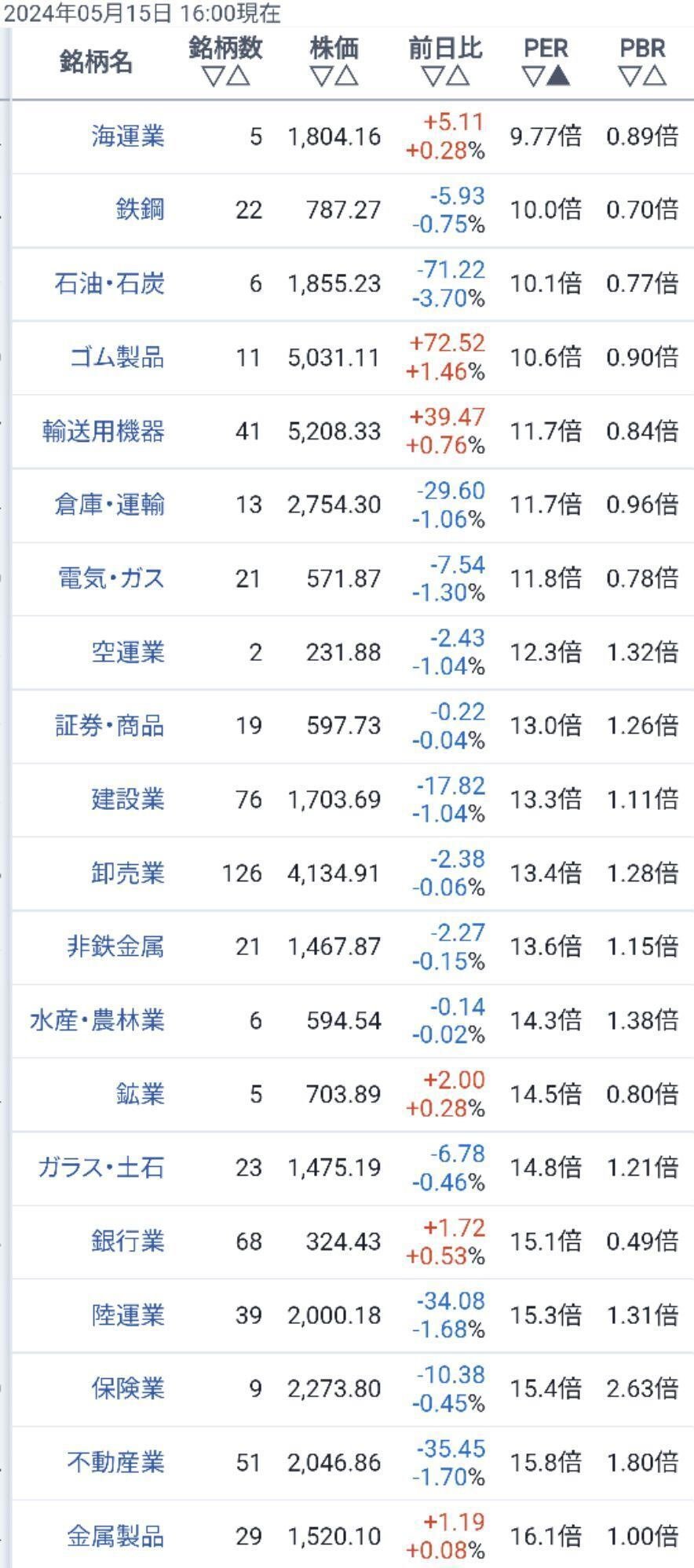Open the 不動産業 sector link

coord(116,1462)
